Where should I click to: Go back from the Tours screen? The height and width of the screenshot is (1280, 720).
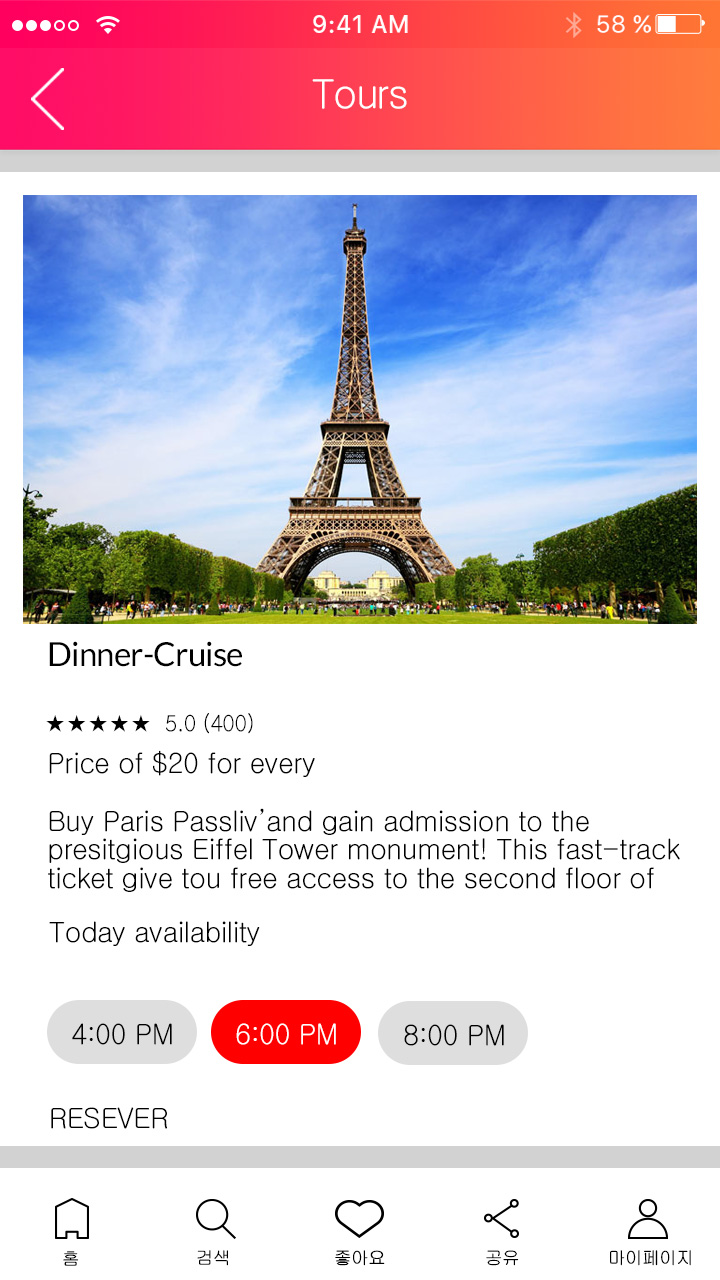(x=47, y=99)
